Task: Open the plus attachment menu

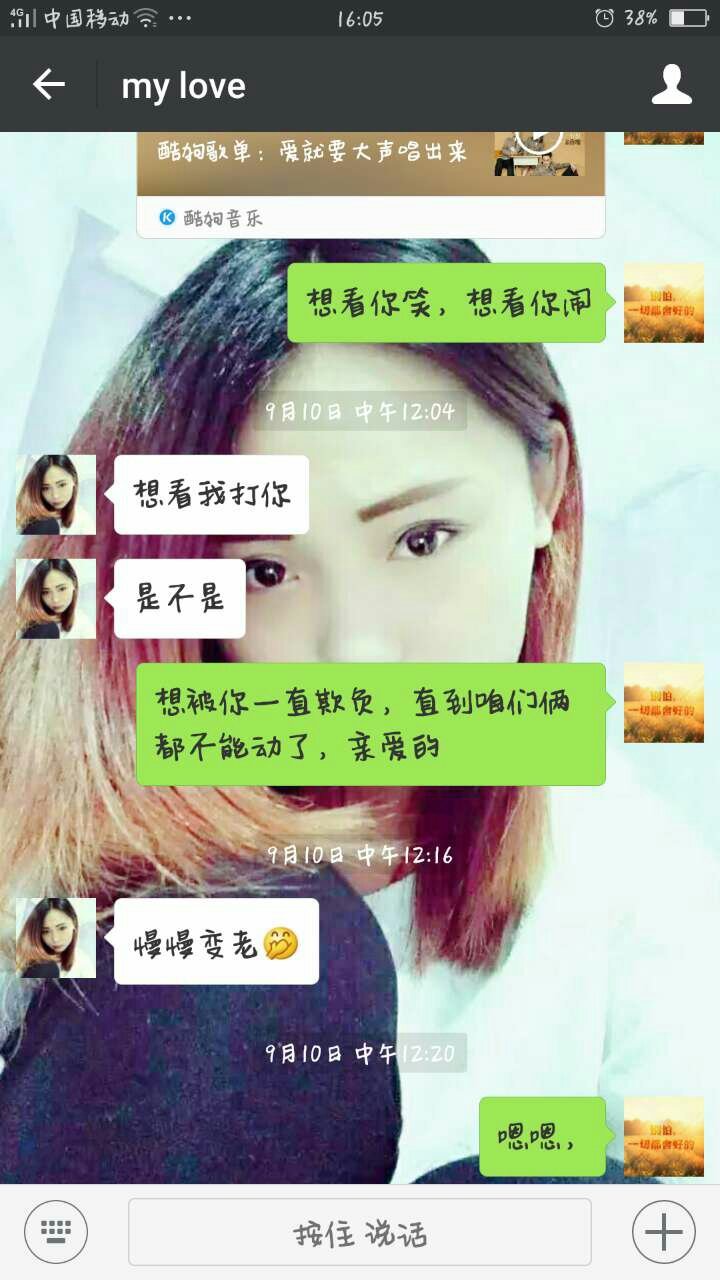Action: coord(664,1232)
